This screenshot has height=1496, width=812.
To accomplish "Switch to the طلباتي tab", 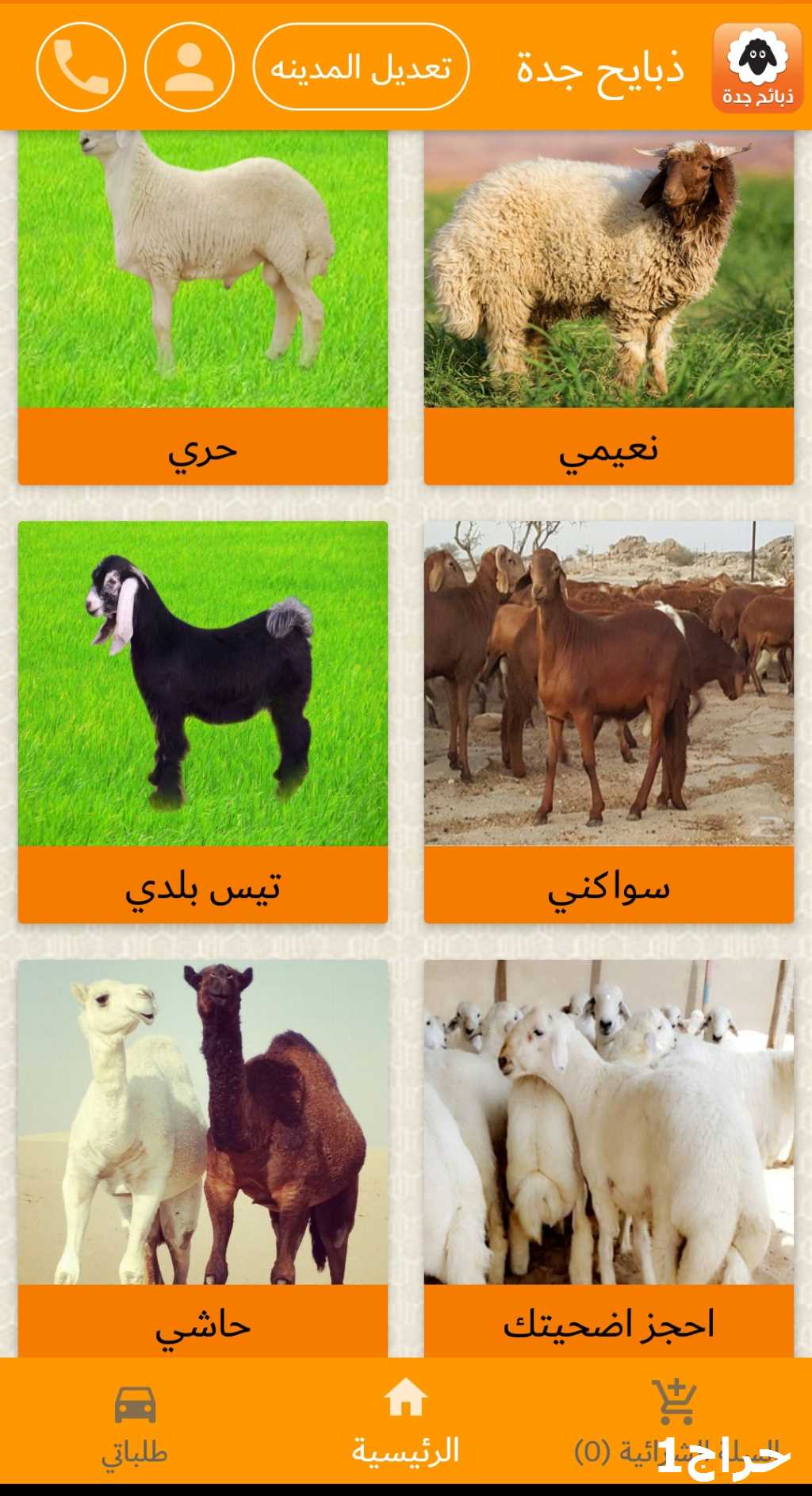I will (135, 1425).
